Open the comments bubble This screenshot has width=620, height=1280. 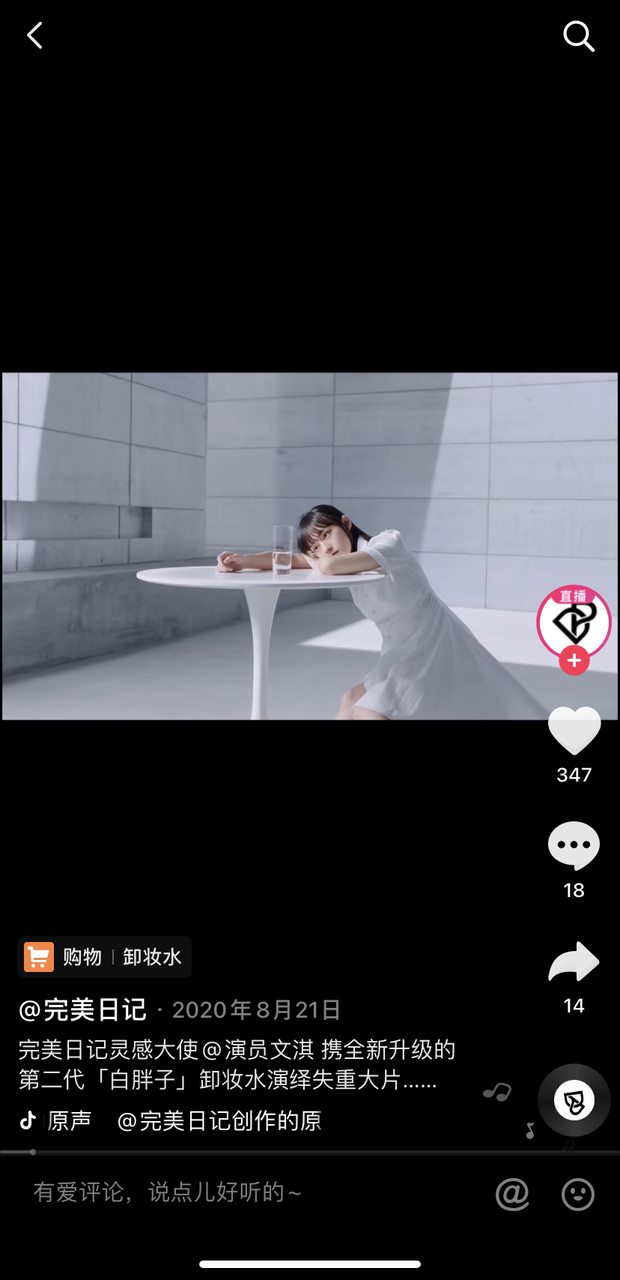574,847
